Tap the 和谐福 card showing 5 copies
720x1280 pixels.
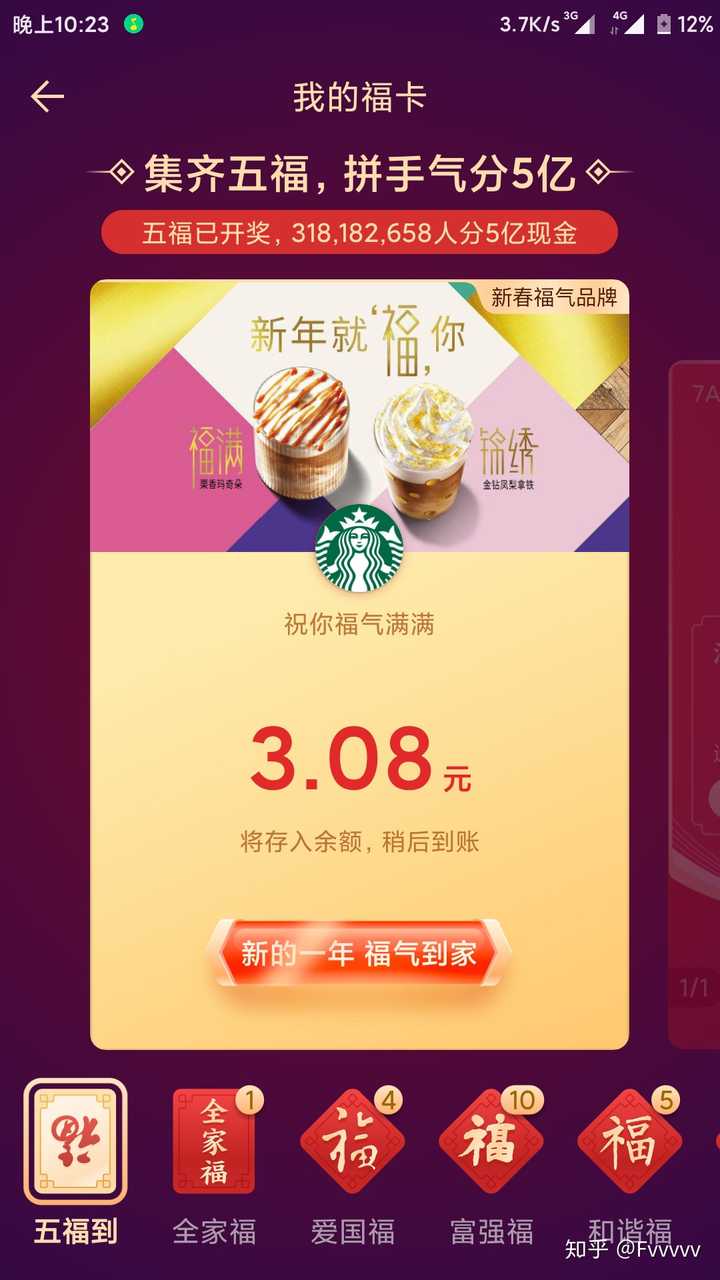click(x=630, y=1140)
